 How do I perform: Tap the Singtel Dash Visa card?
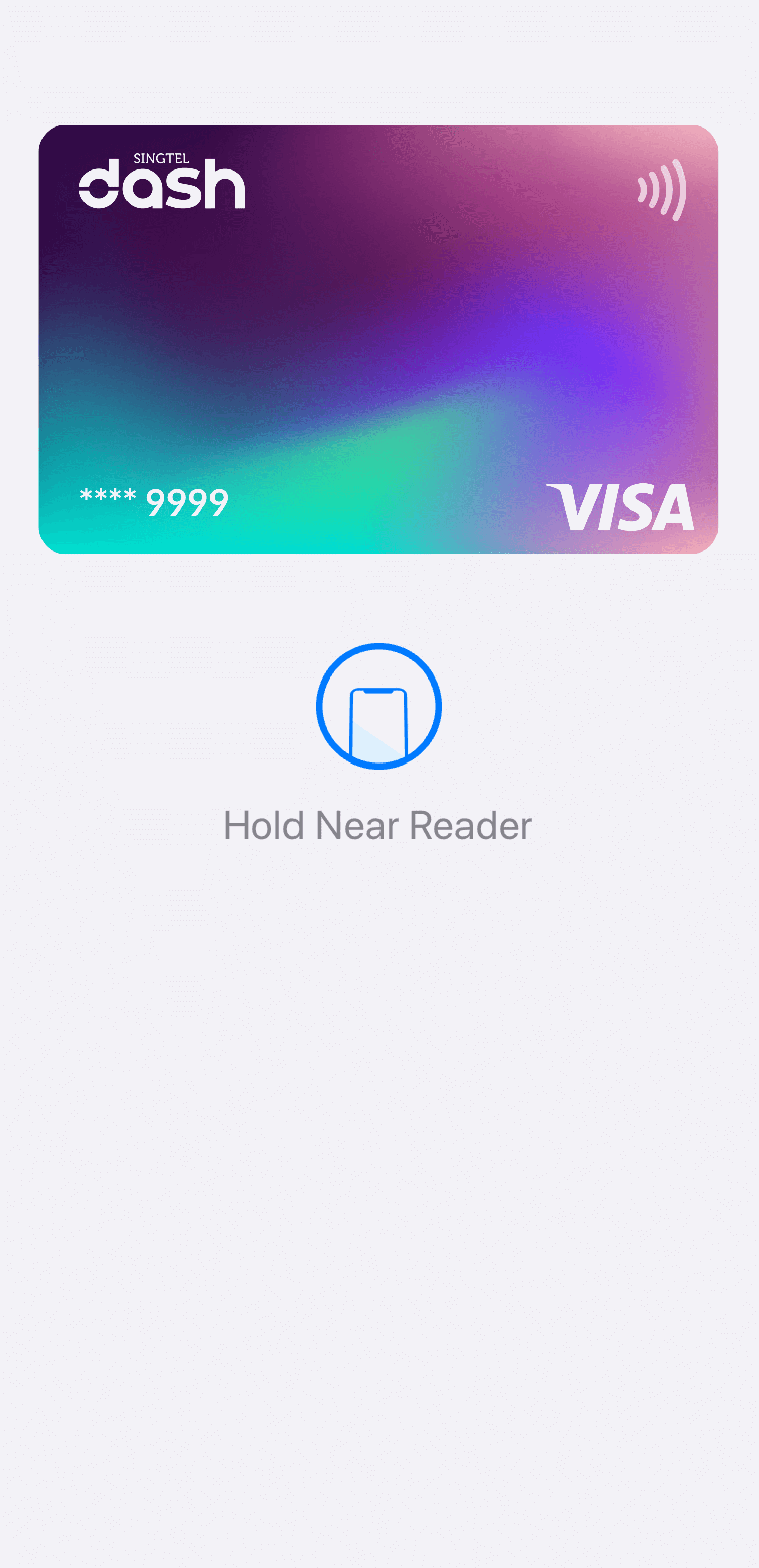(378, 339)
